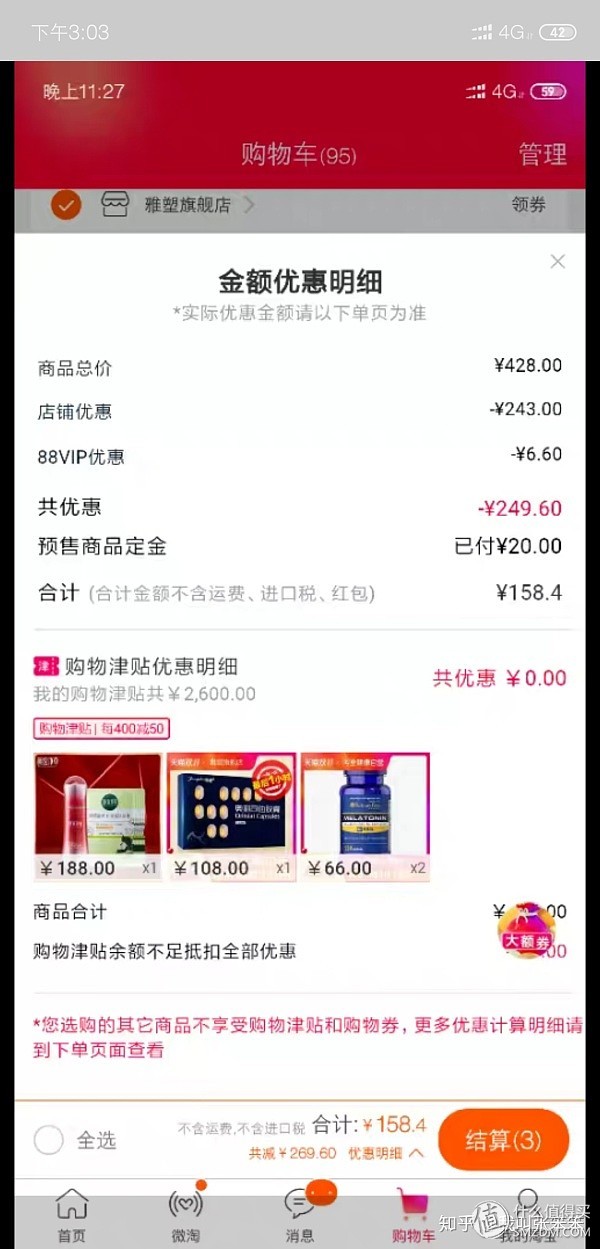Open 雅塑旗舰店 store page

pyautogui.click(x=188, y=205)
